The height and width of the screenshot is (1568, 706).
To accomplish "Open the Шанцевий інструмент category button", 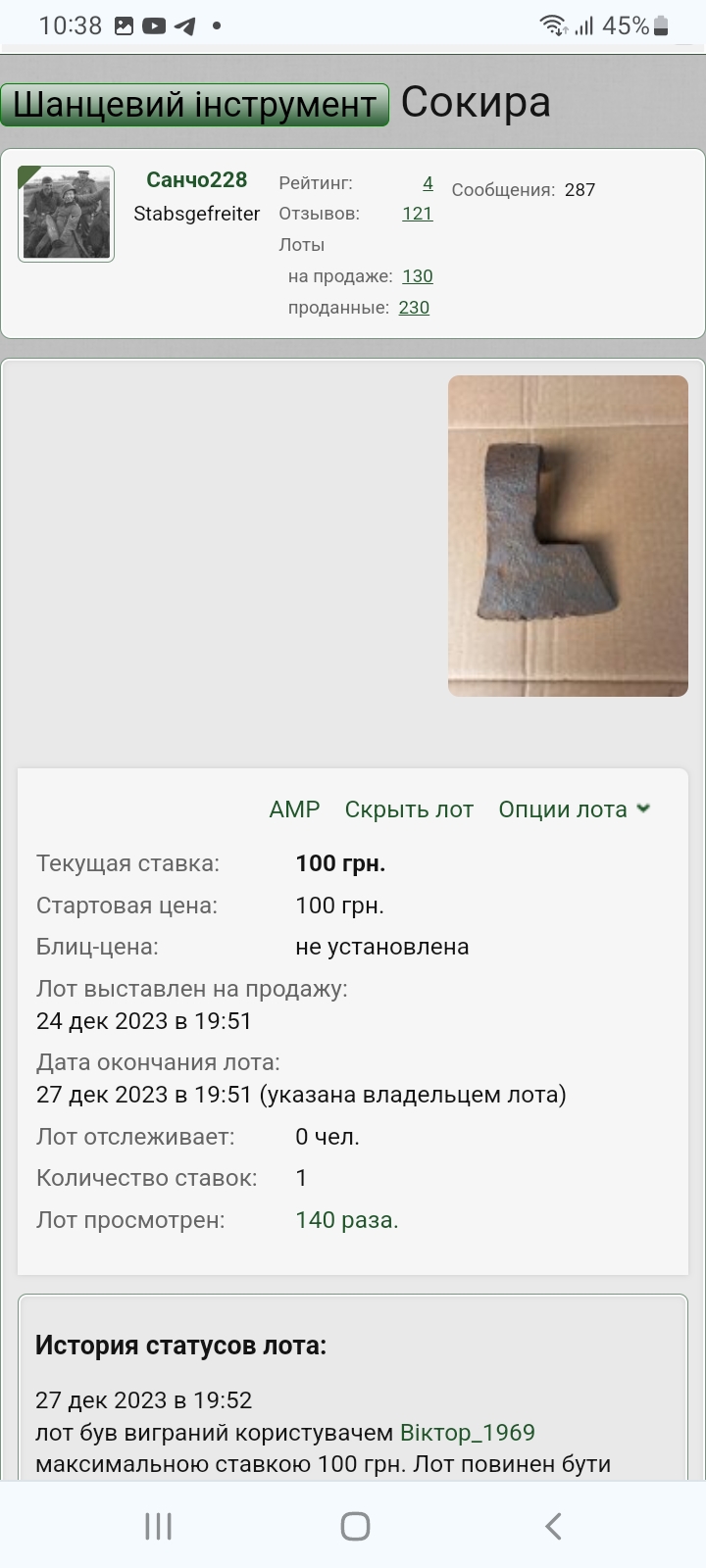I will click(x=194, y=105).
